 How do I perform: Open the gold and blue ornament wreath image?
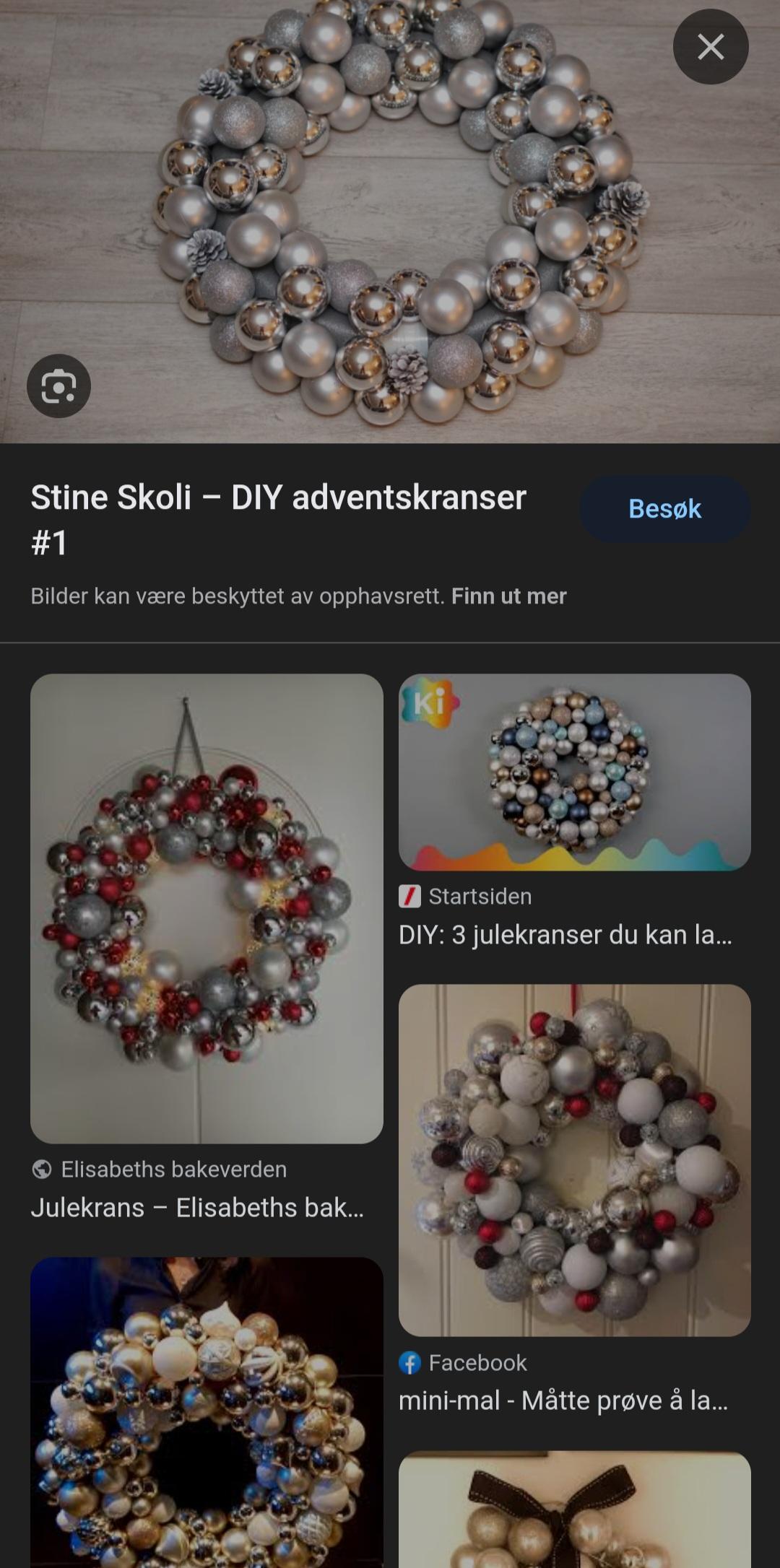tap(207, 1412)
